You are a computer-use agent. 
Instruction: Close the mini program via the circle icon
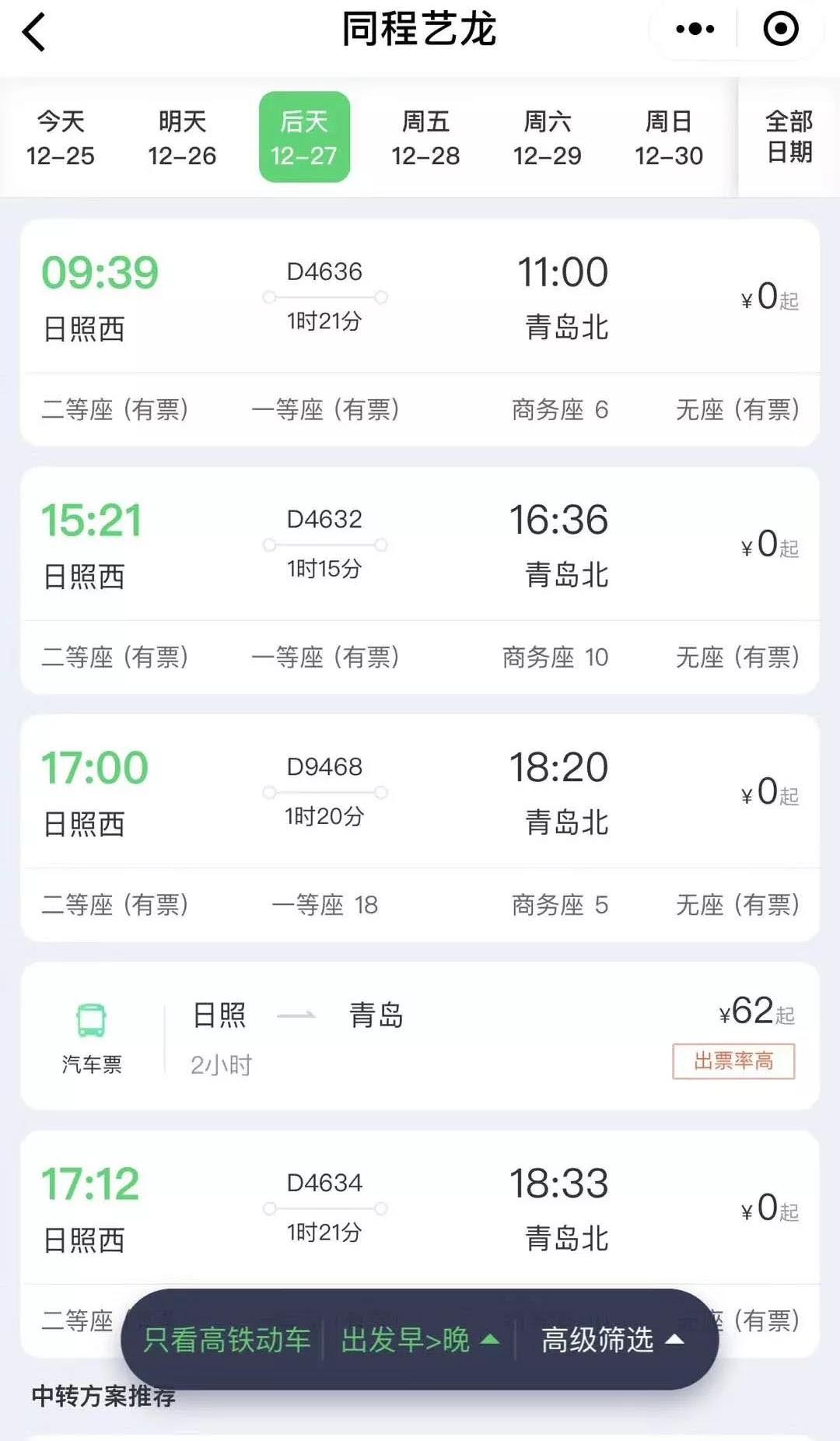click(780, 30)
